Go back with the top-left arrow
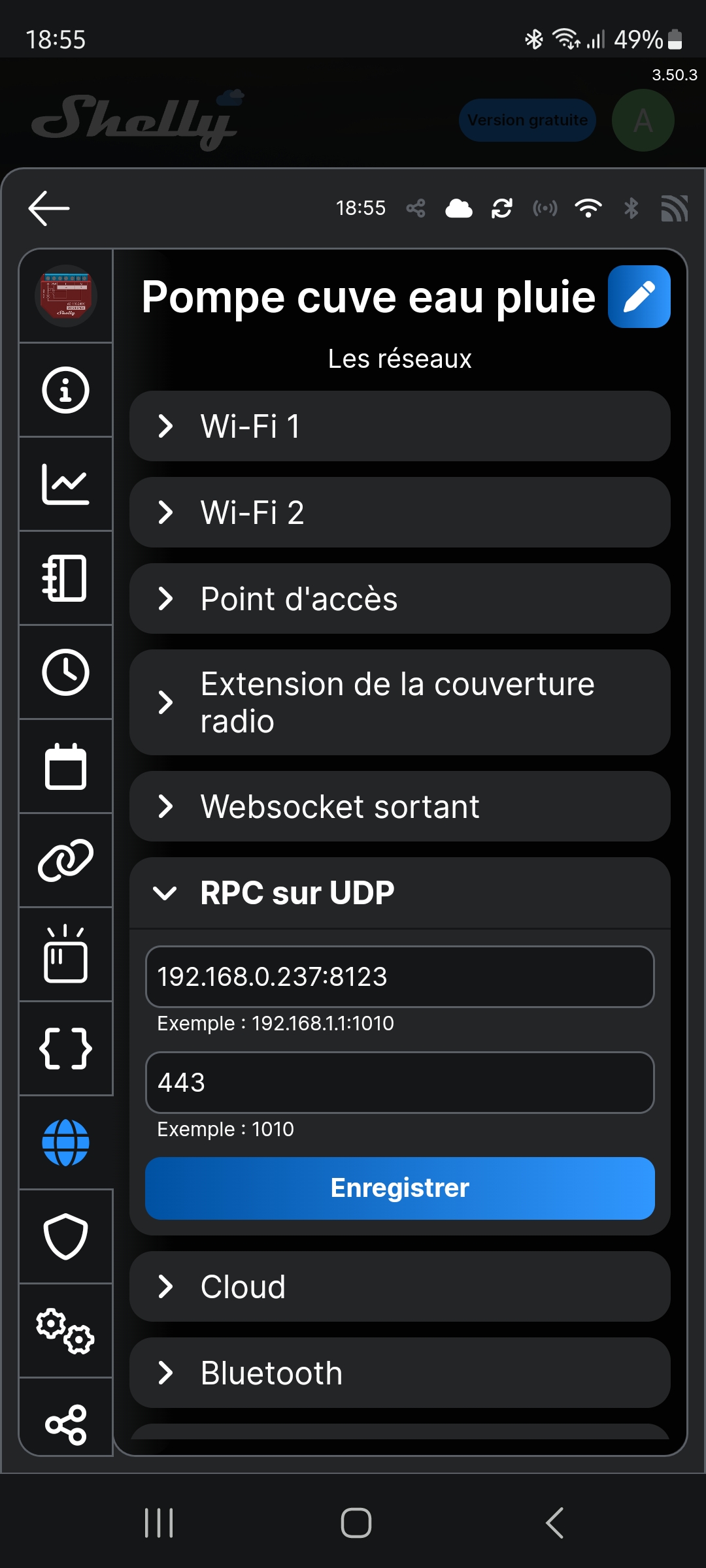Screen dimensions: 706x1568 tap(49, 208)
